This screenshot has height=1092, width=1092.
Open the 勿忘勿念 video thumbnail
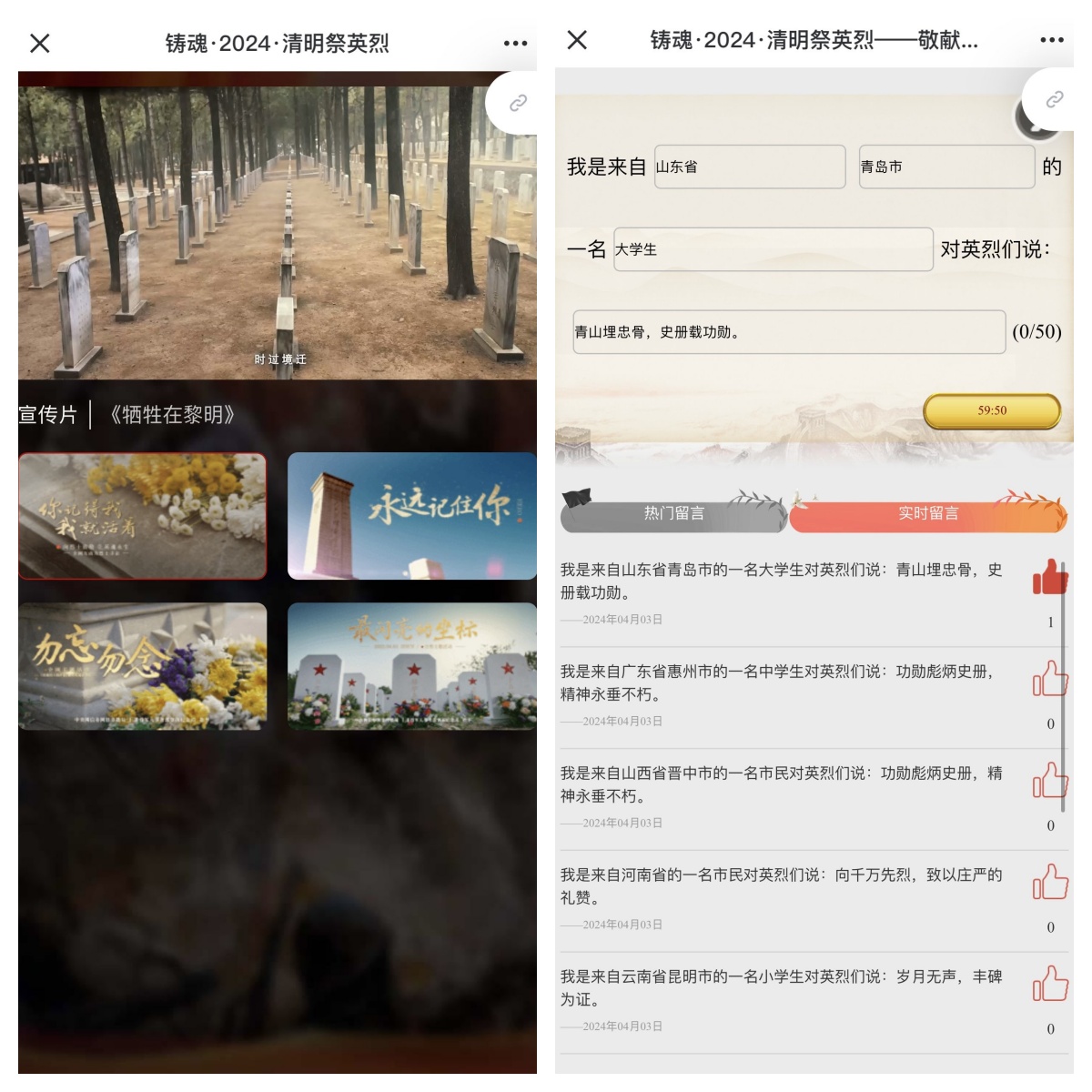tap(142, 666)
